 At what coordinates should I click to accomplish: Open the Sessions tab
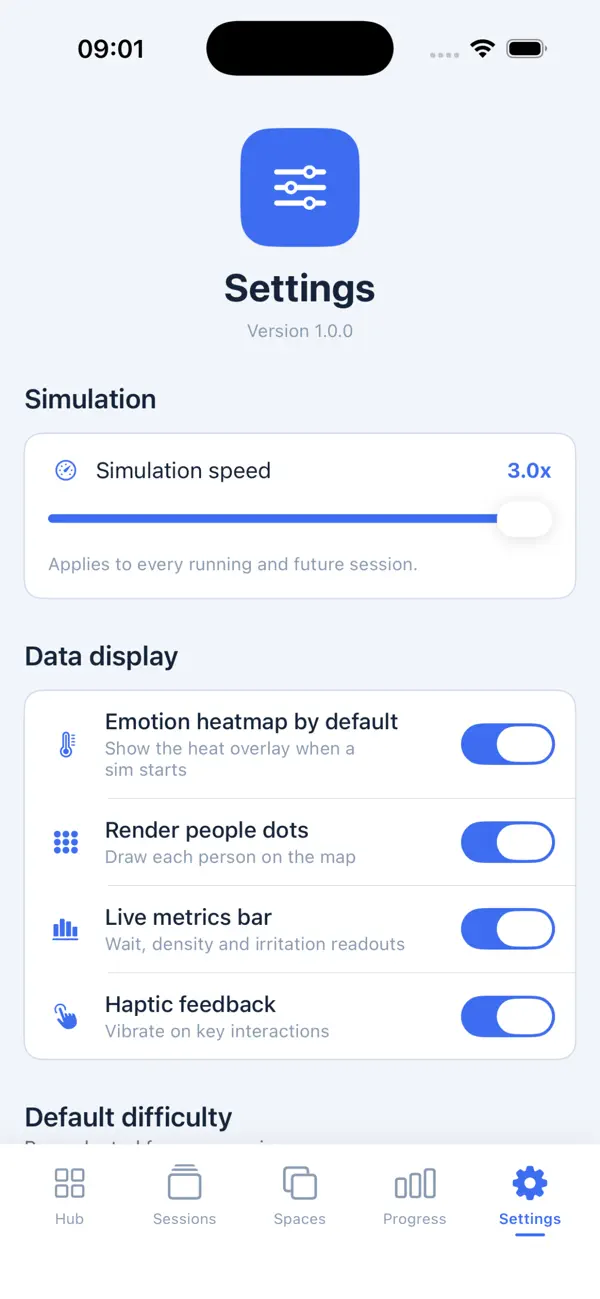pos(185,1196)
